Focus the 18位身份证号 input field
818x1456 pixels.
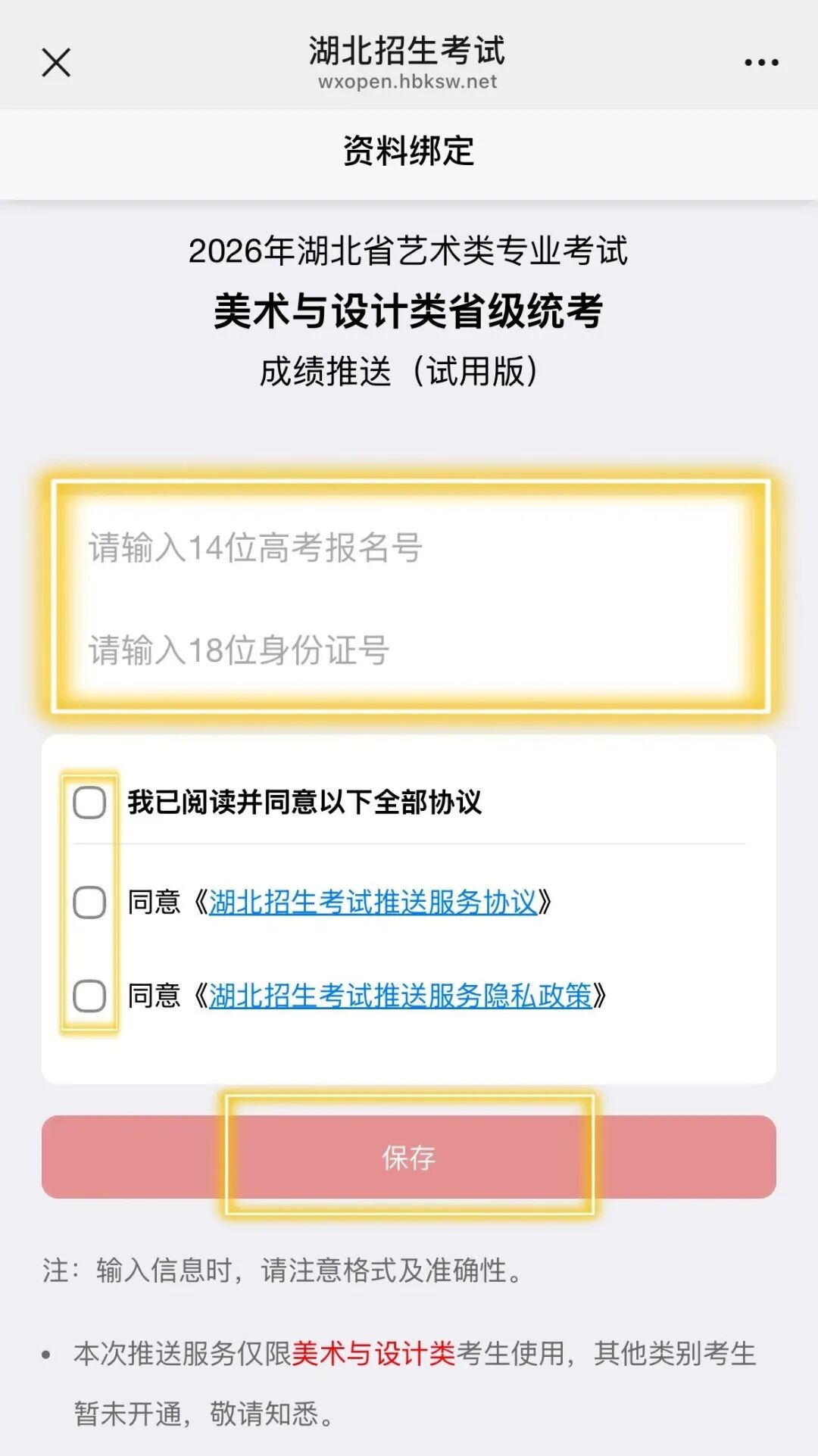click(409, 650)
